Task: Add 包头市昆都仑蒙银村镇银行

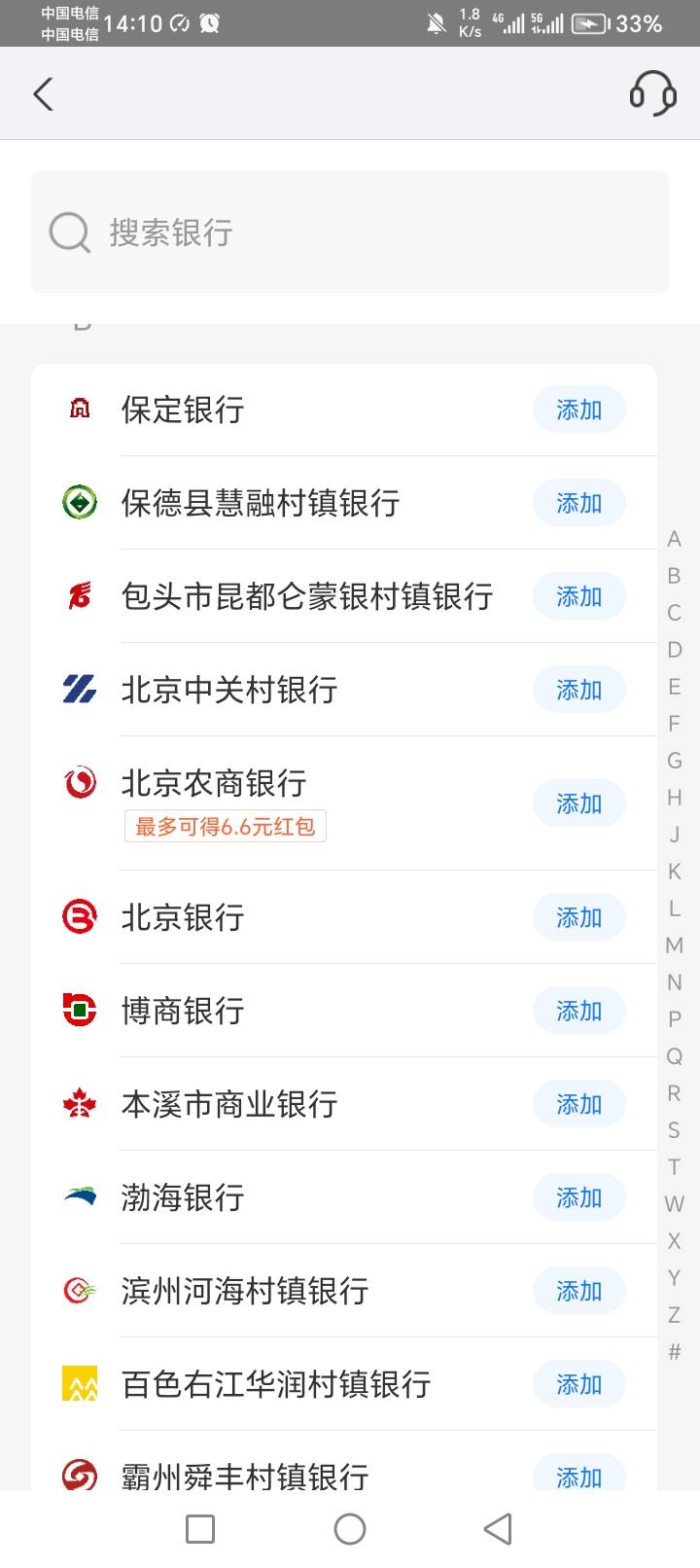Action: click(x=578, y=596)
